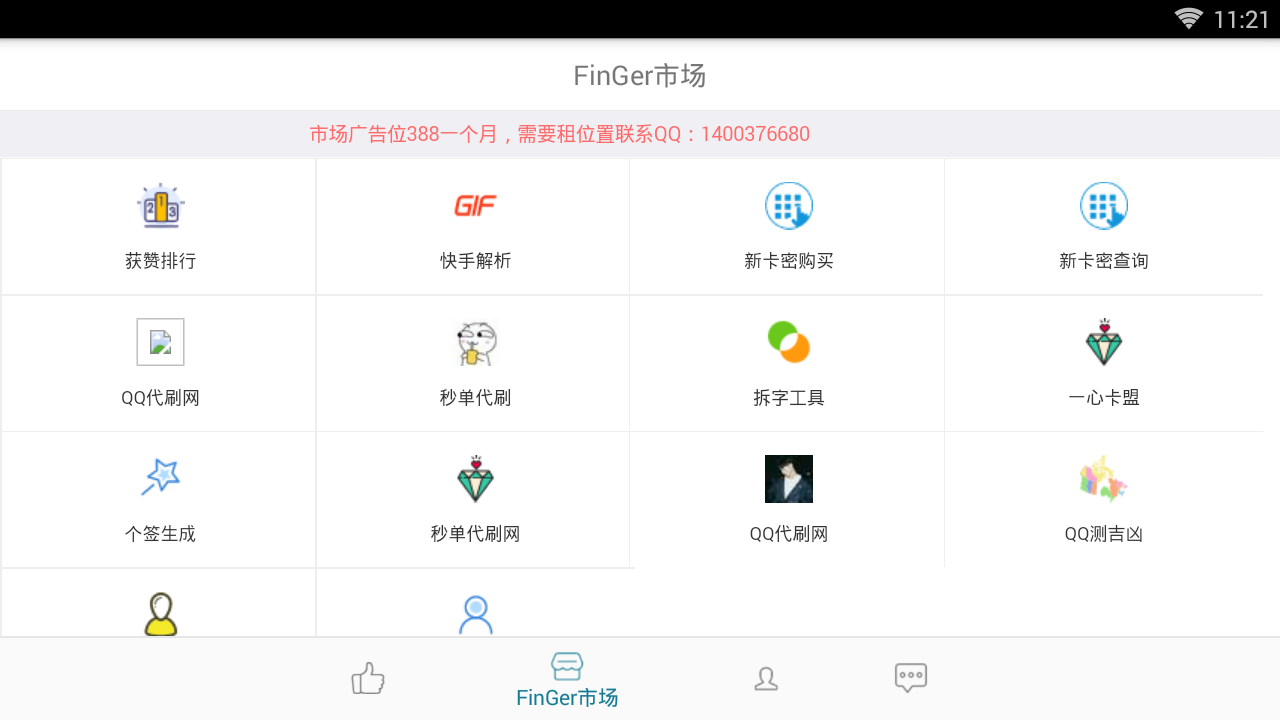
Task: Go to the profile person tab
Action: pyautogui.click(x=766, y=679)
